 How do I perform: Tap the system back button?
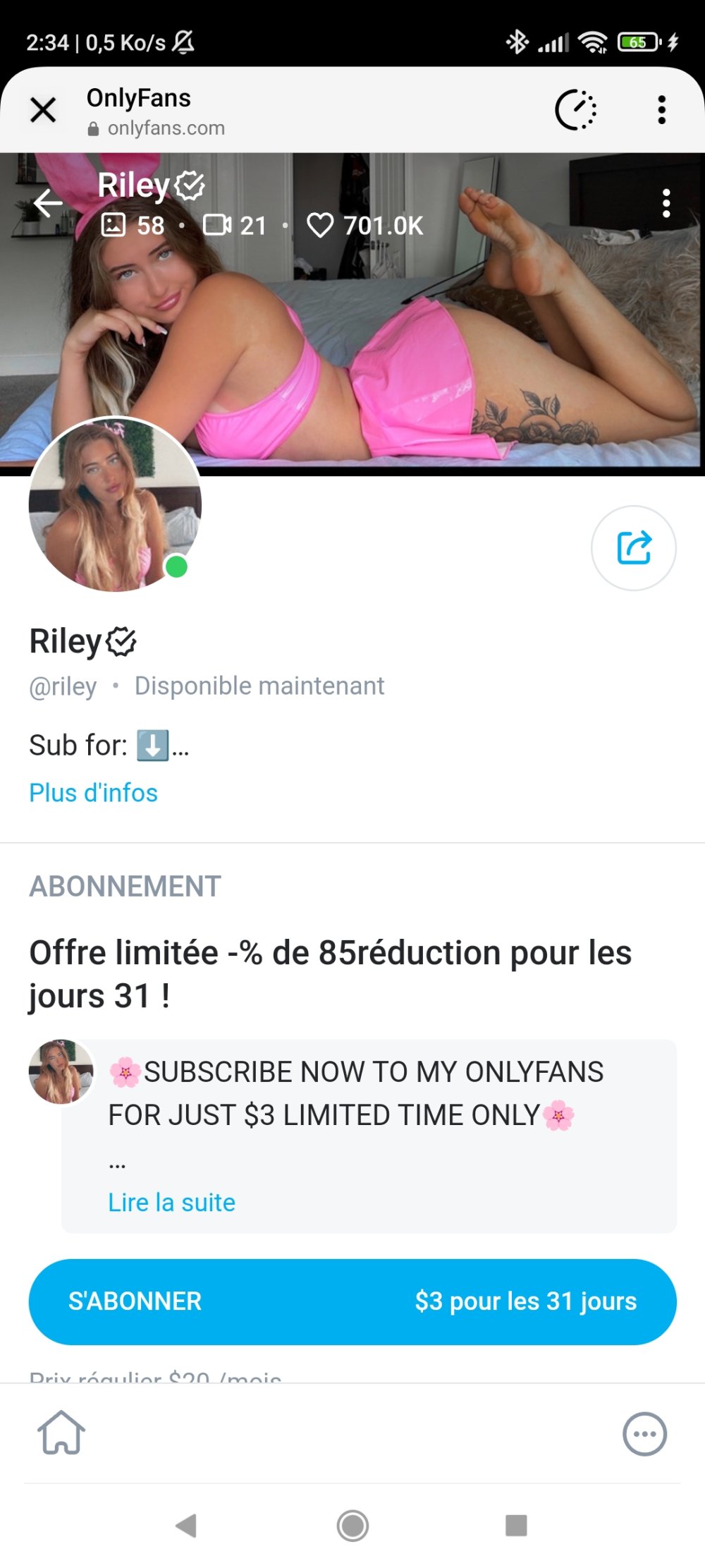point(187,1526)
